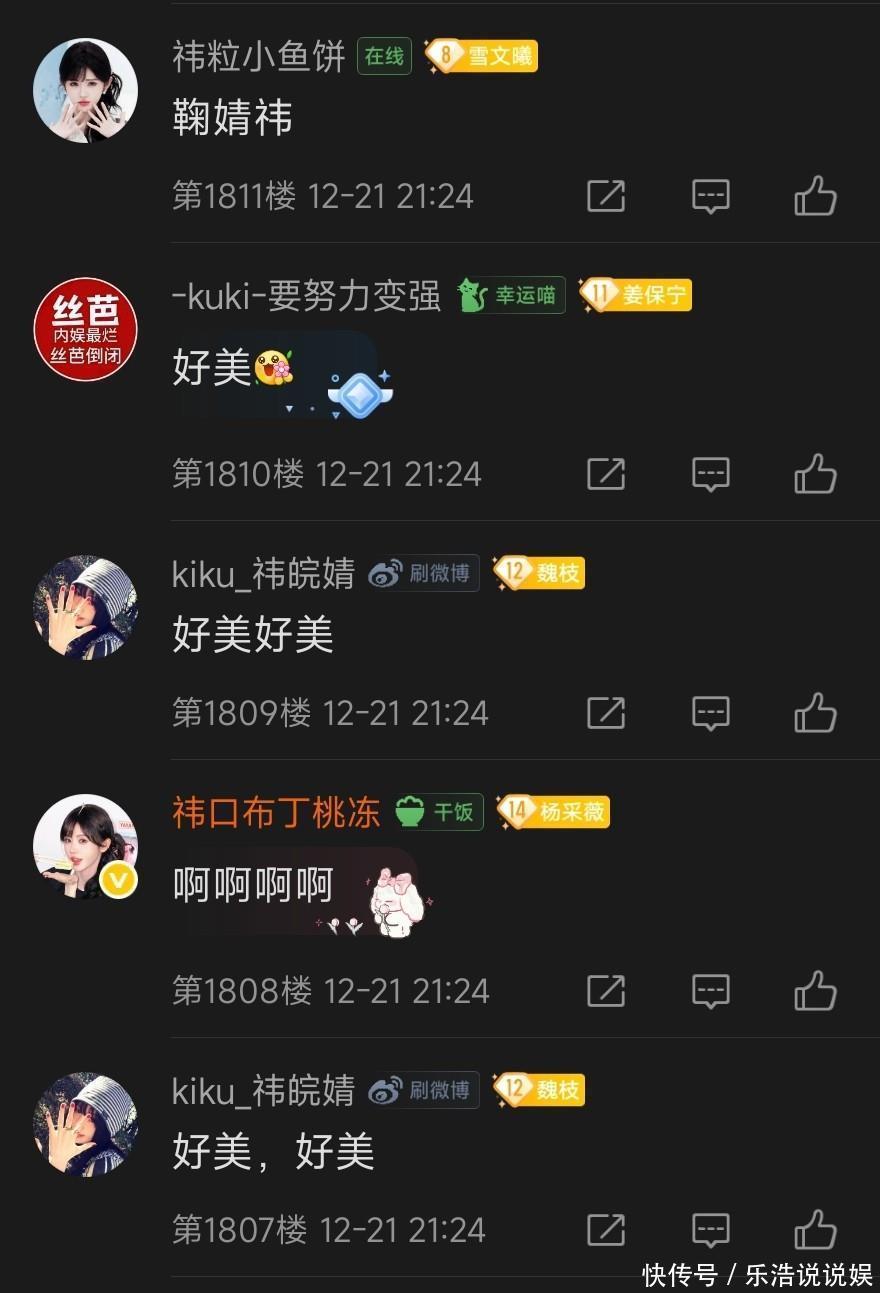The image size is (880, 1293).
Task: Like the comment on floor 1811
Action: click(815, 196)
